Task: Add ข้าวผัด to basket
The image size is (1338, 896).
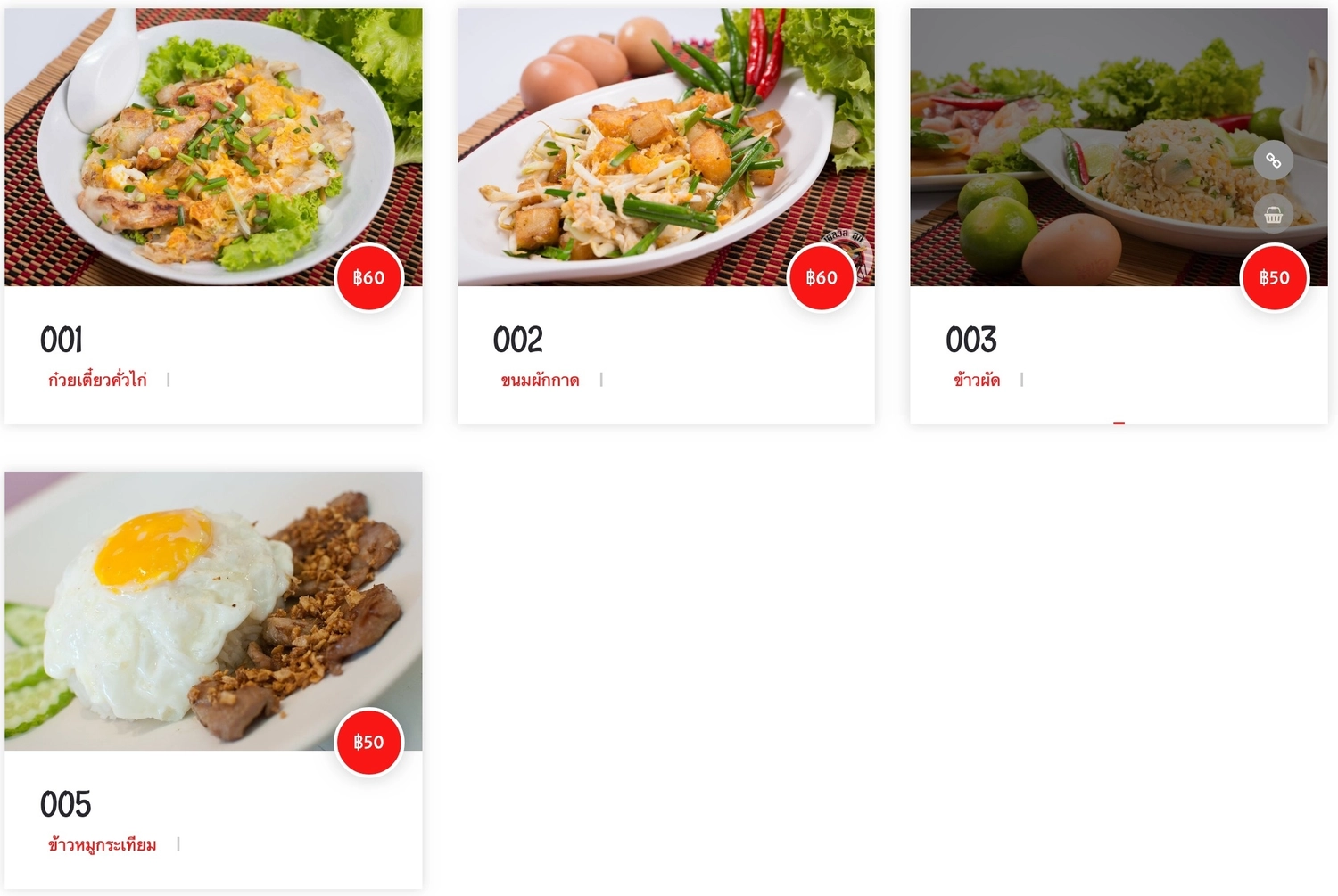Action: 1273,215
